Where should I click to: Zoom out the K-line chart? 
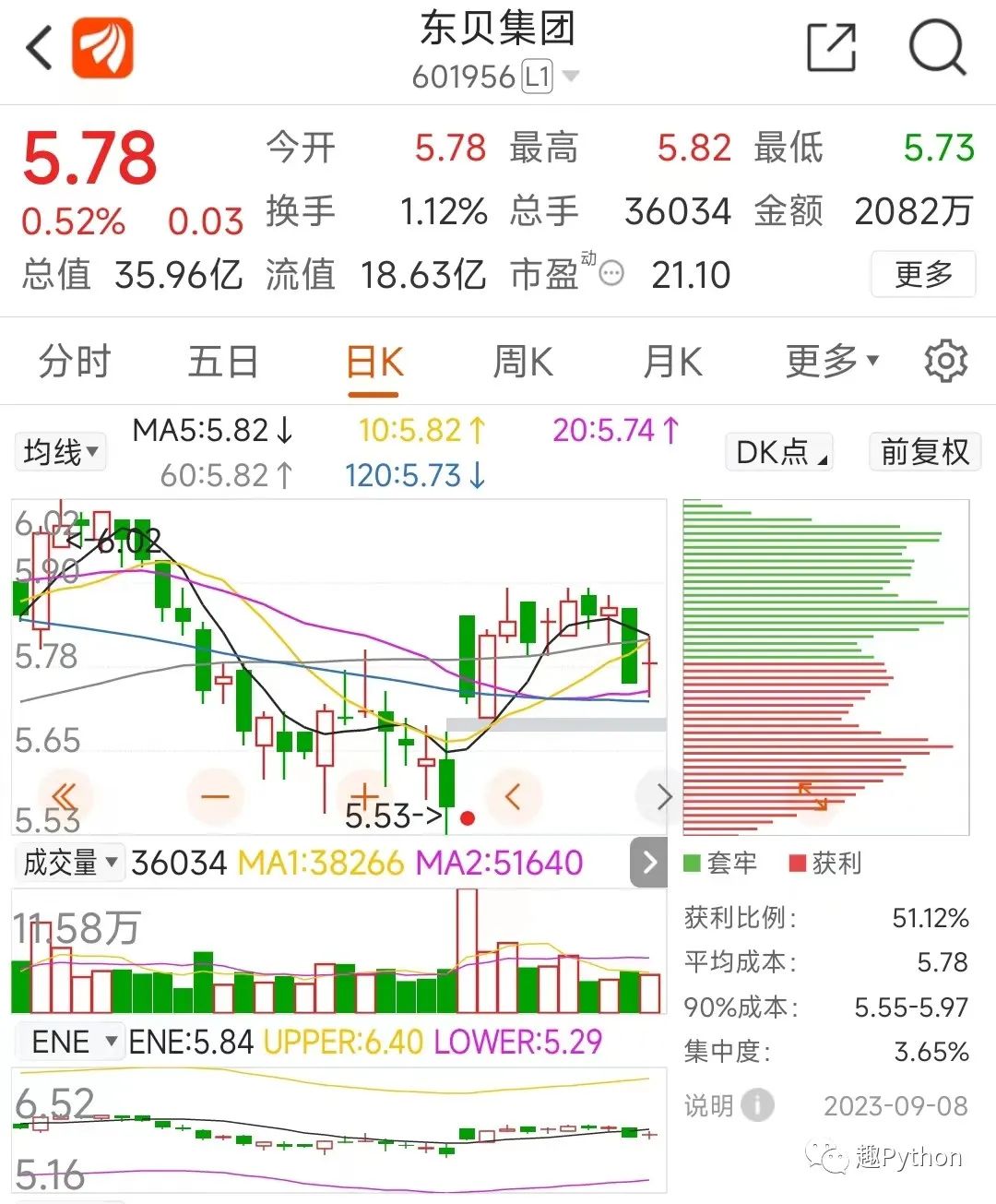215,795
